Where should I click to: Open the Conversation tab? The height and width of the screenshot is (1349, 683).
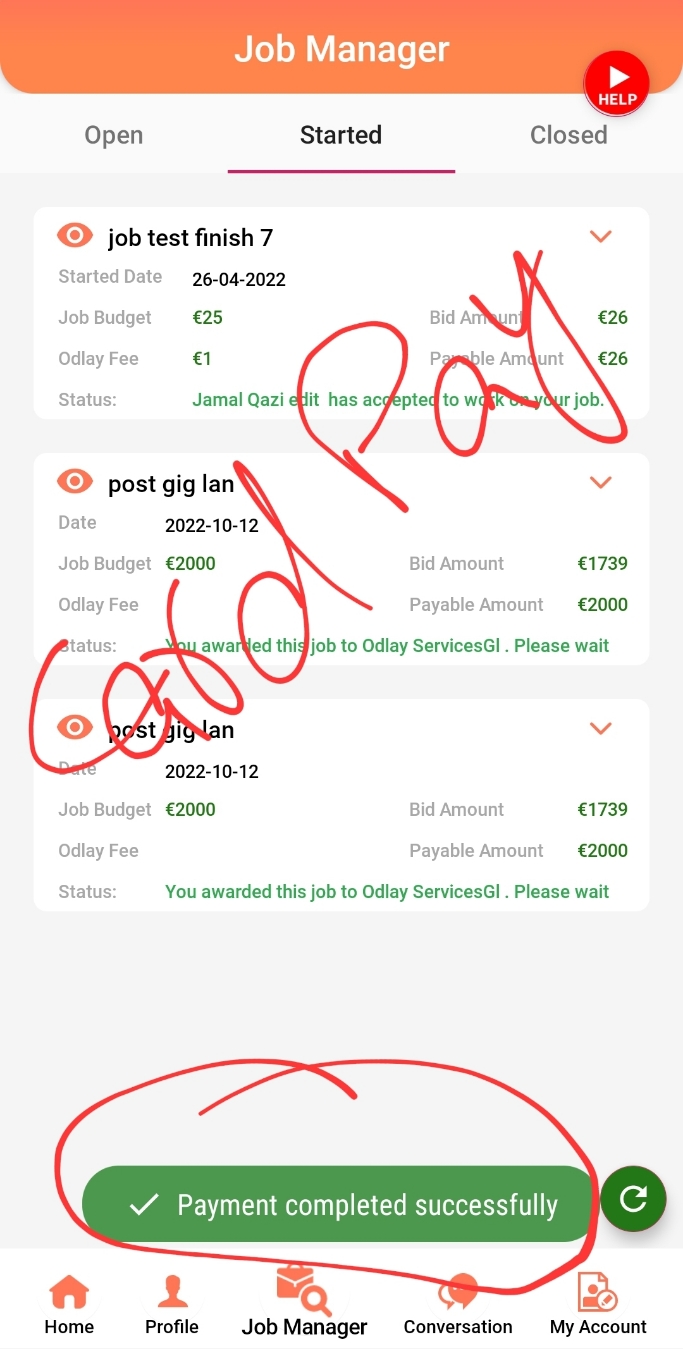pos(458,1304)
